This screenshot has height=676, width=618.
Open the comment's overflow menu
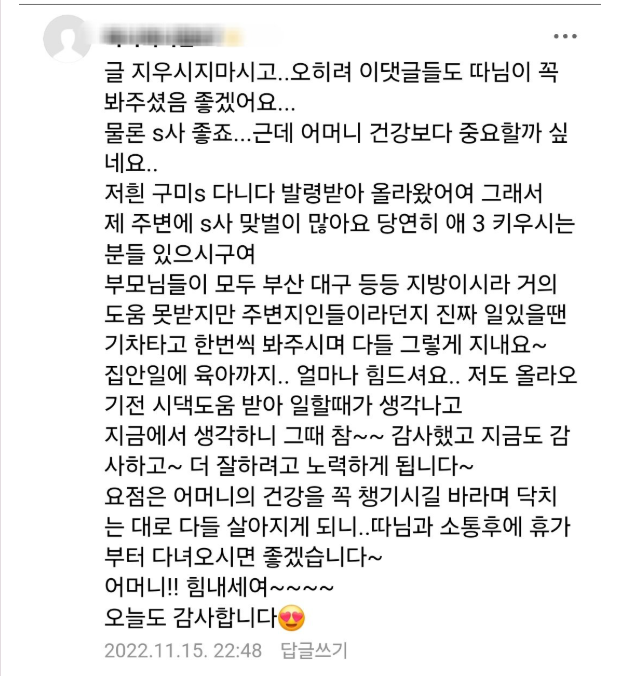tap(565, 37)
